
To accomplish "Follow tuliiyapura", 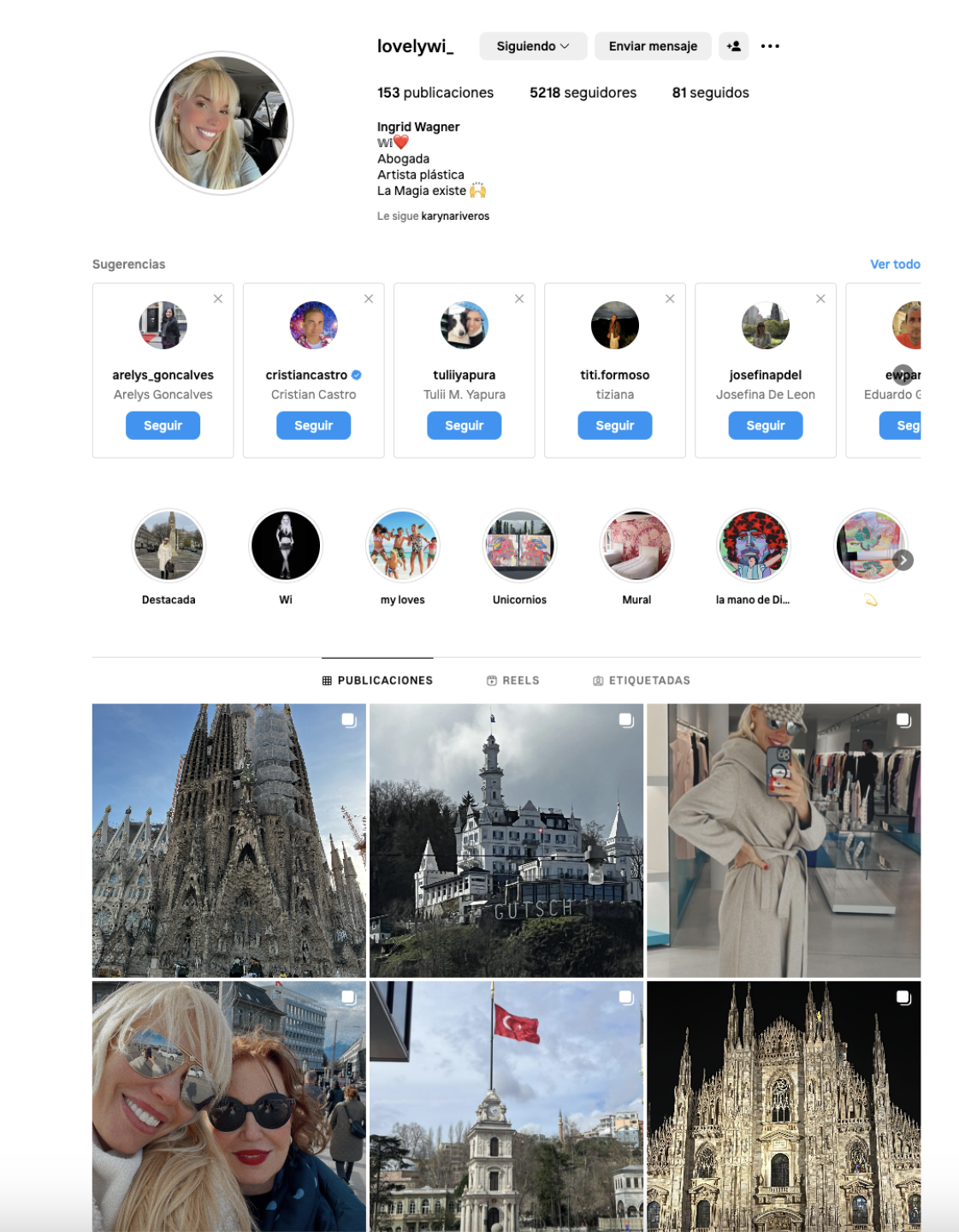I will [x=464, y=425].
